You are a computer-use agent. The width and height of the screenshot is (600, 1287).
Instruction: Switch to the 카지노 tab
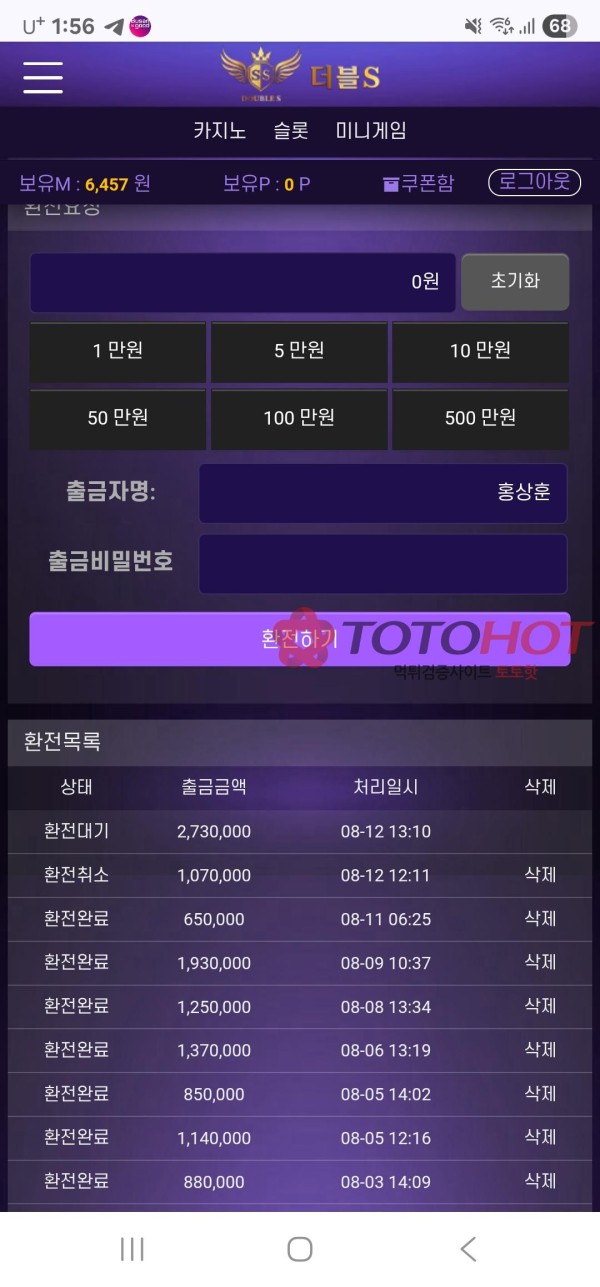point(220,131)
